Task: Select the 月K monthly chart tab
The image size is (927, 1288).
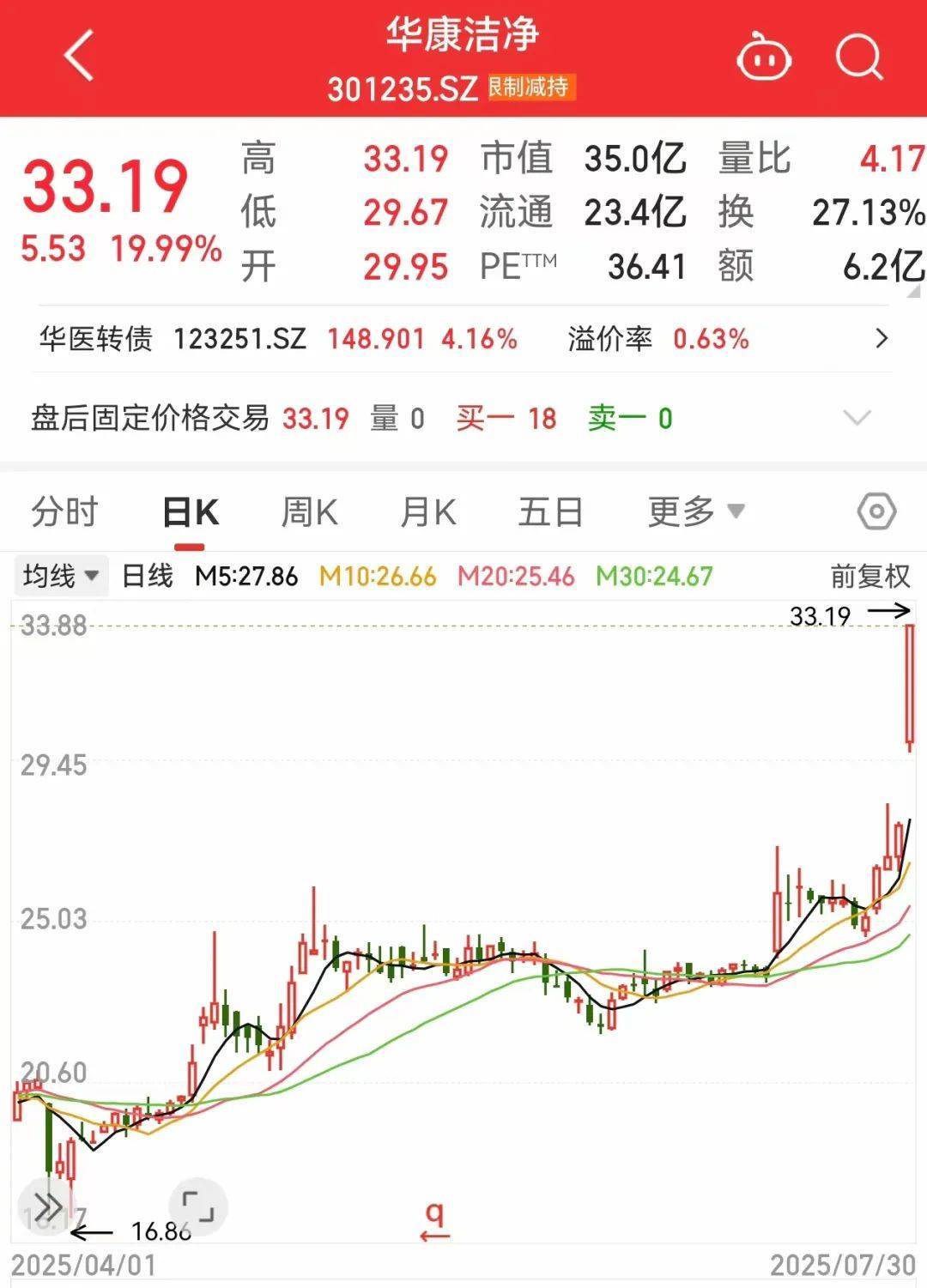Action: click(429, 510)
